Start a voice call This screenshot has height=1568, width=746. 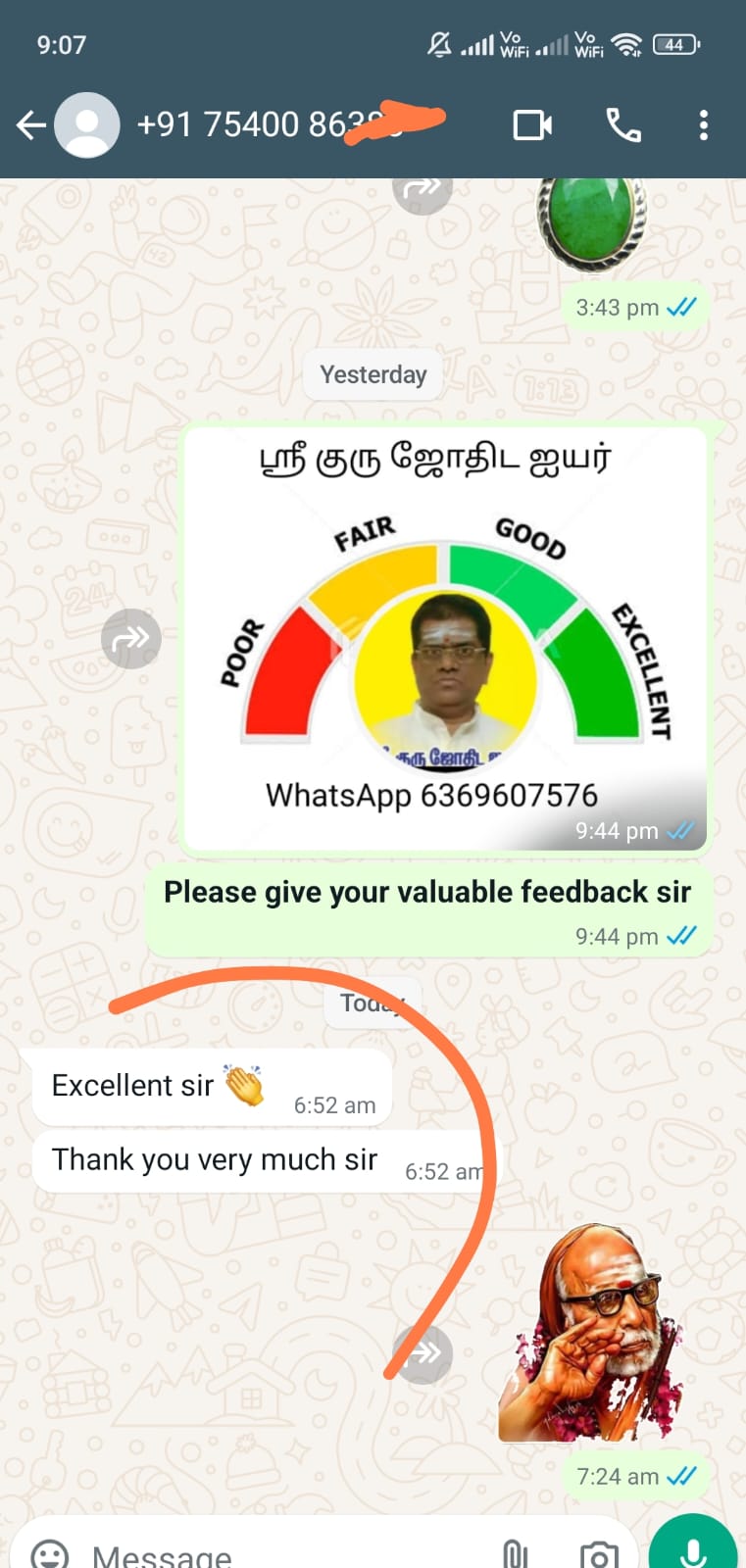point(623,125)
